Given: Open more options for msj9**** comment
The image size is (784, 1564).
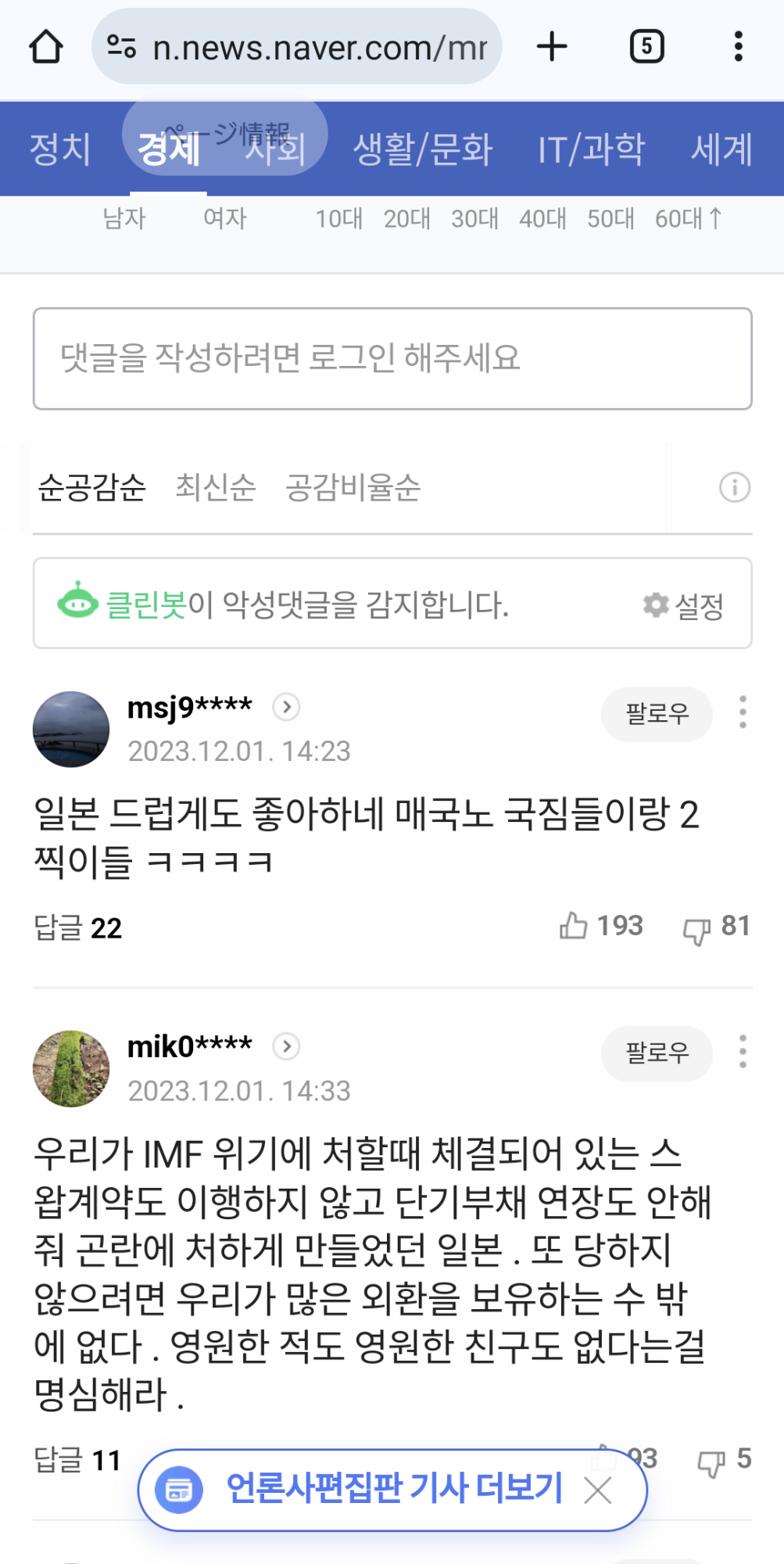Looking at the screenshot, I should pos(743,712).
